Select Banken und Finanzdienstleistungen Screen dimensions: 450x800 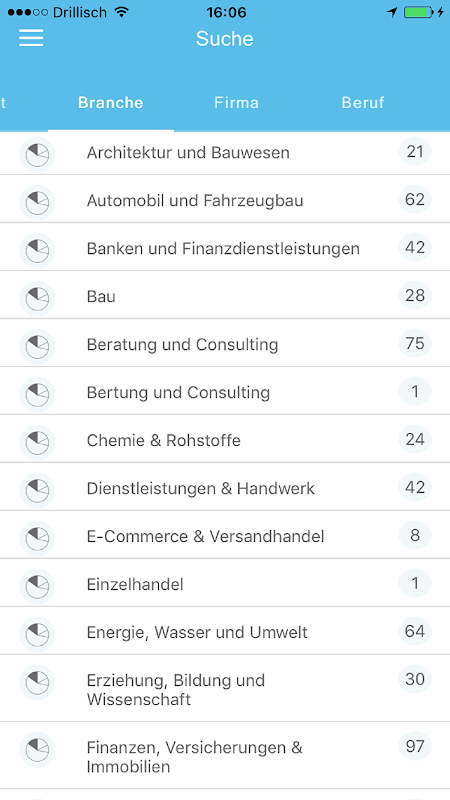(225, 248)
